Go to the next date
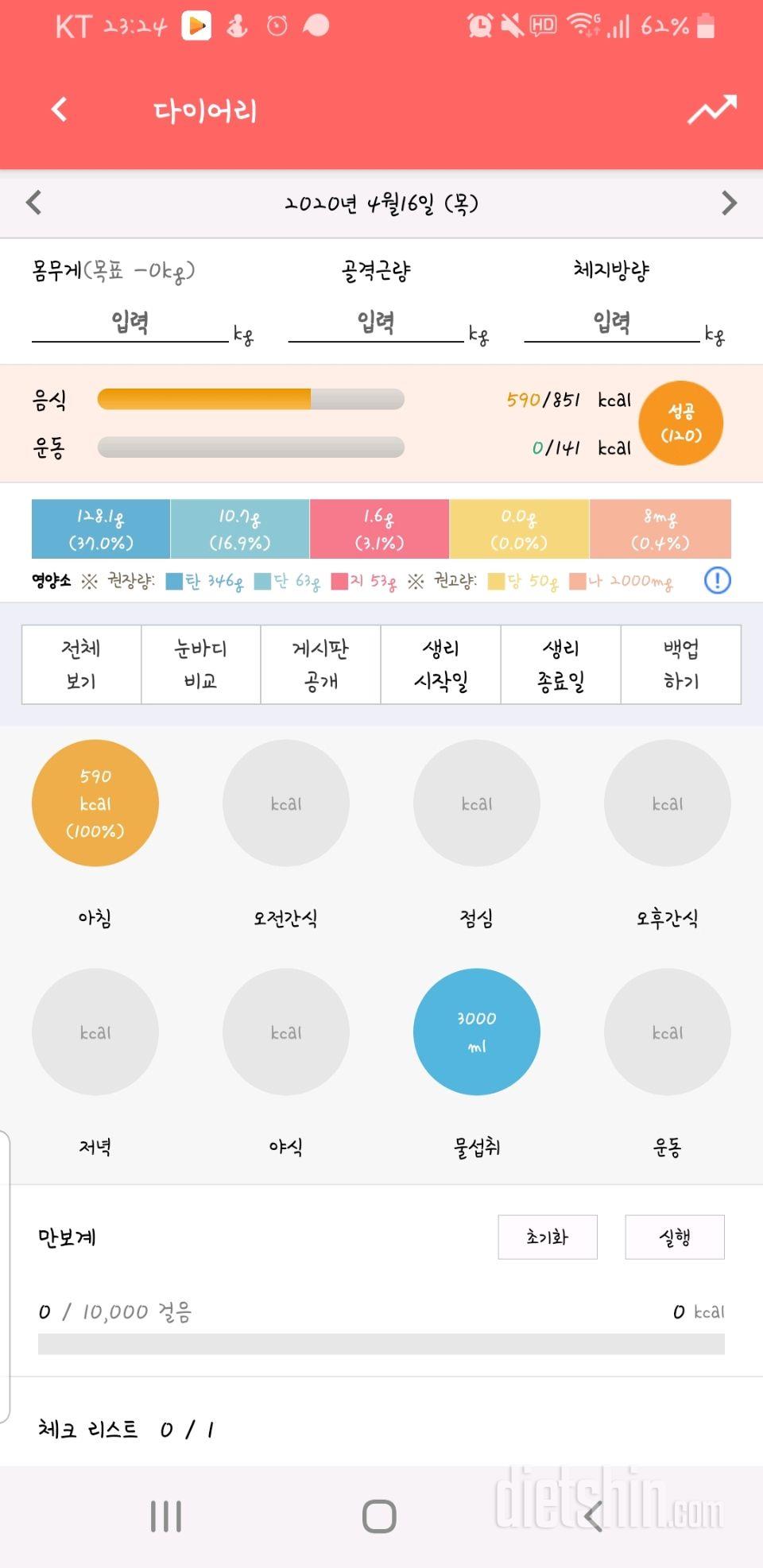 point(729,203)
